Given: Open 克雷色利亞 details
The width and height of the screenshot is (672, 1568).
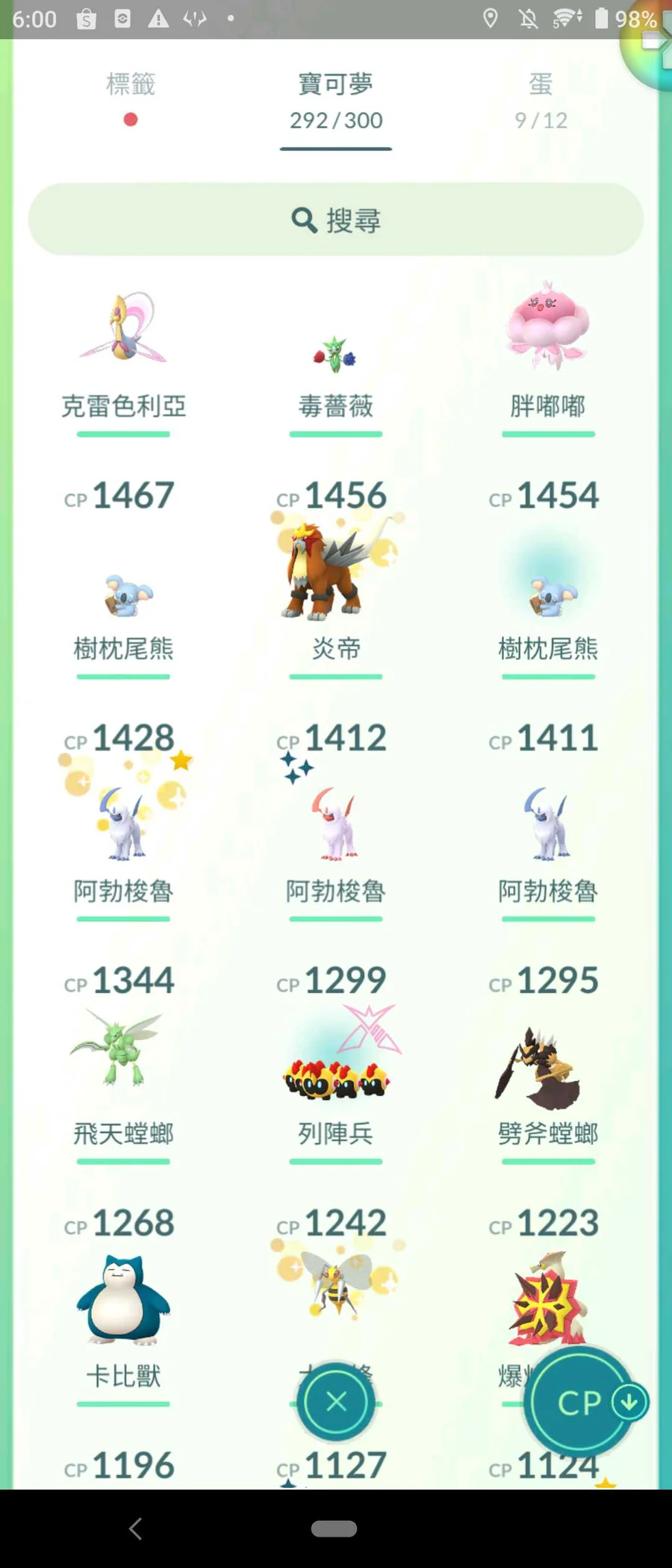Looking at the screenshot, I should (x=123, y=336).
